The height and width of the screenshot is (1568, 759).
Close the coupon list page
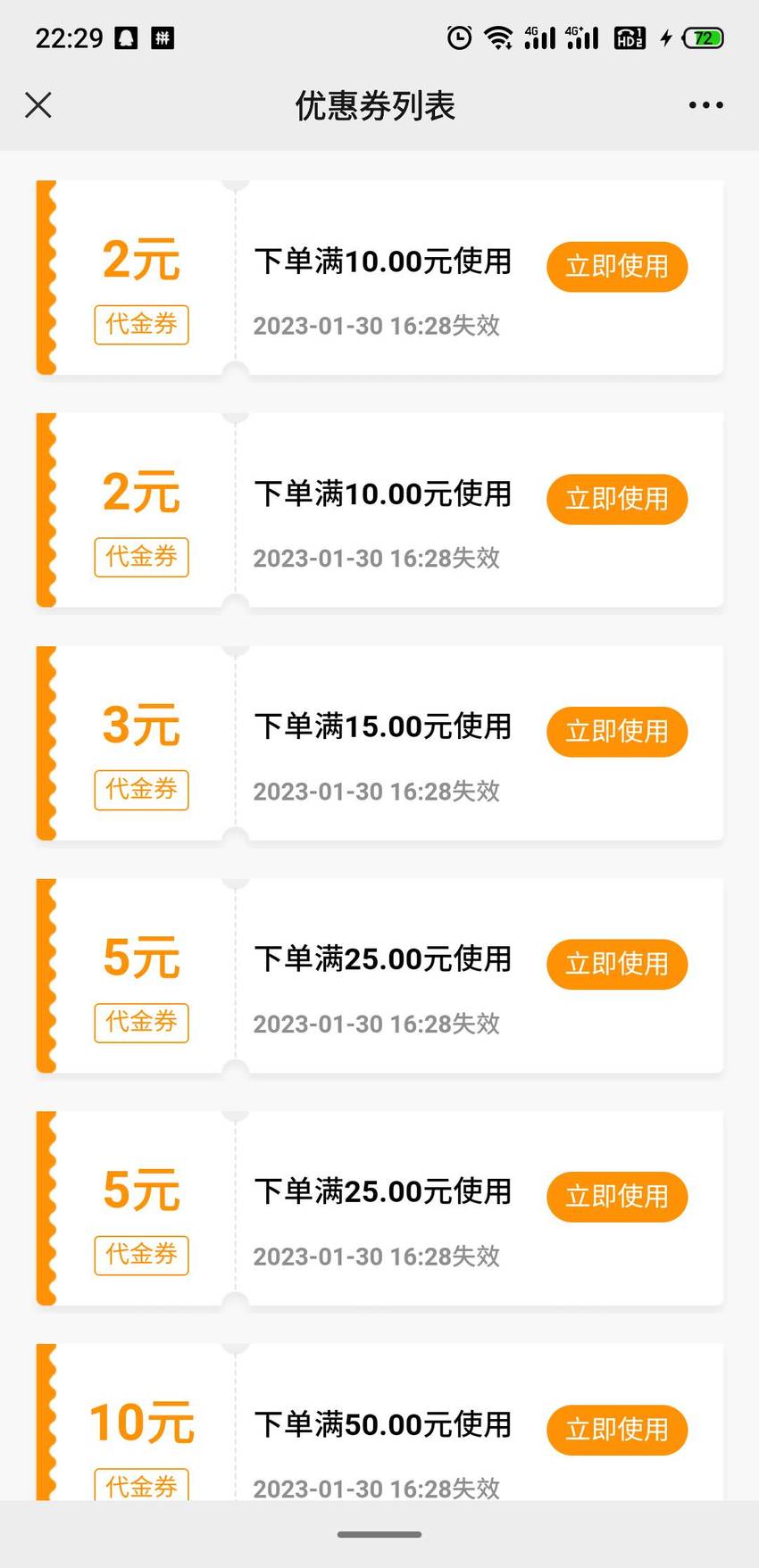(38, 105)
